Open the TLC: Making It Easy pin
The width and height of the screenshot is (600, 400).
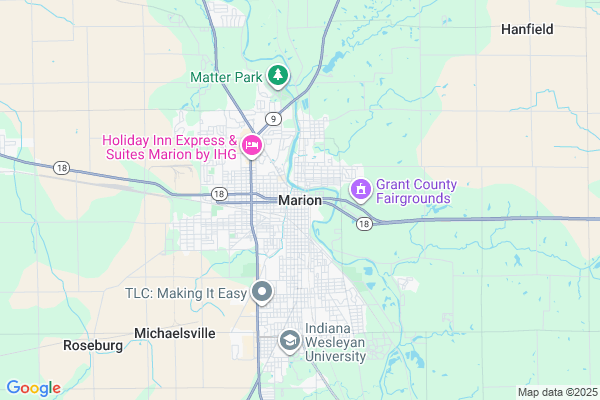click(x=262, y=292)
